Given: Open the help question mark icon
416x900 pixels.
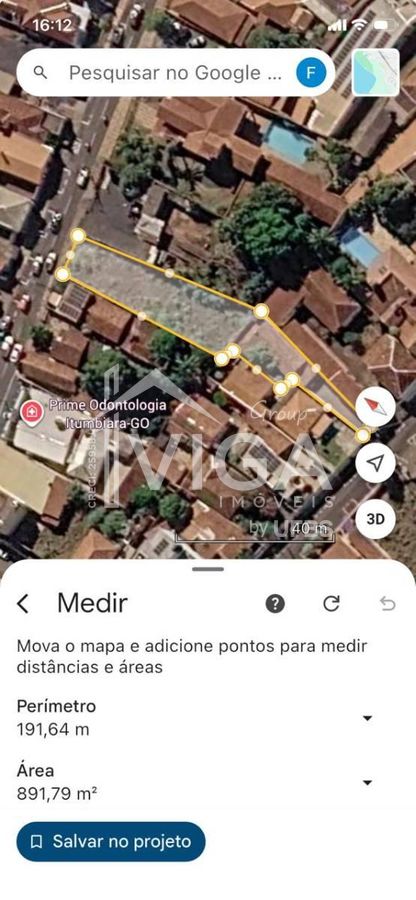Looking at the screenshot, I should [275, 604].
